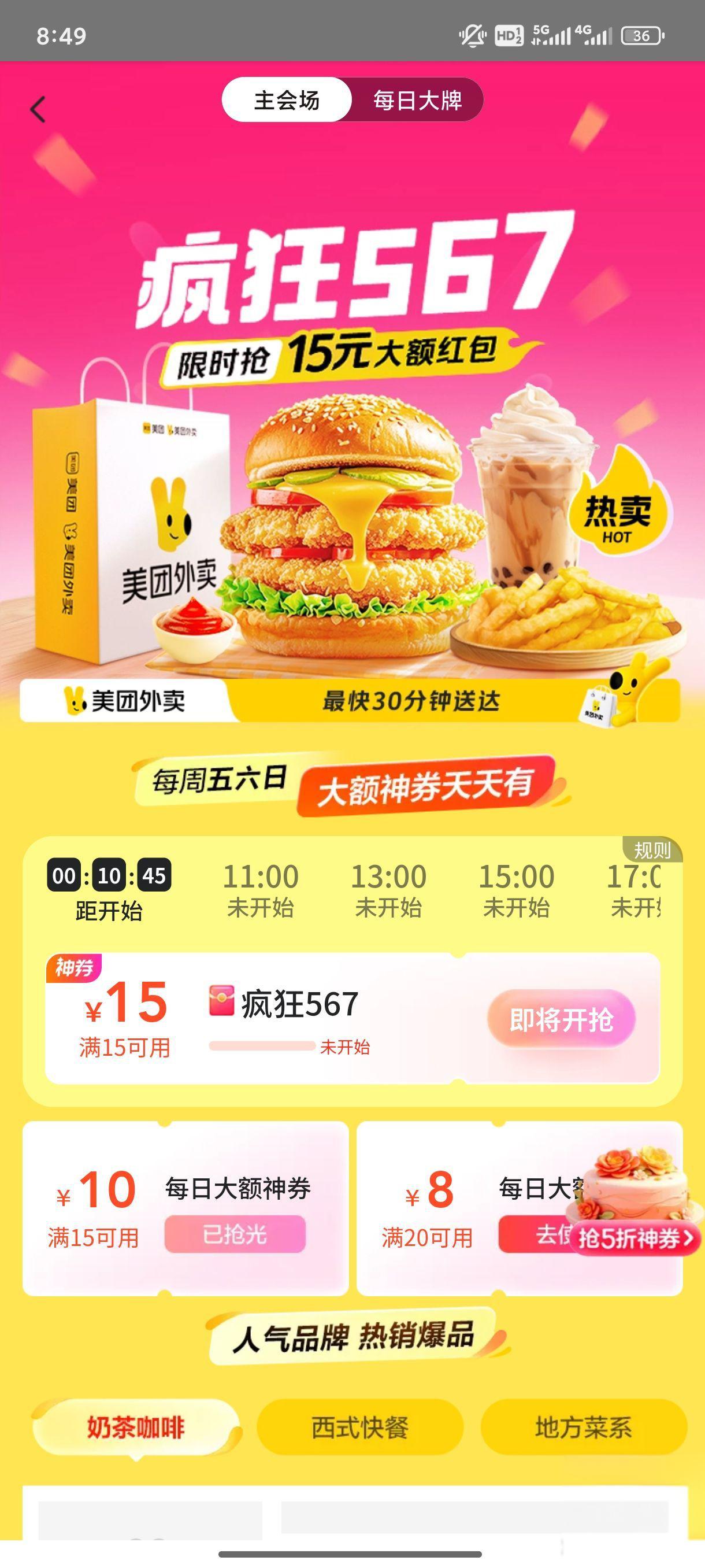
Task: Select the 奶茶咖啡 category
Action: [136, 1428]
